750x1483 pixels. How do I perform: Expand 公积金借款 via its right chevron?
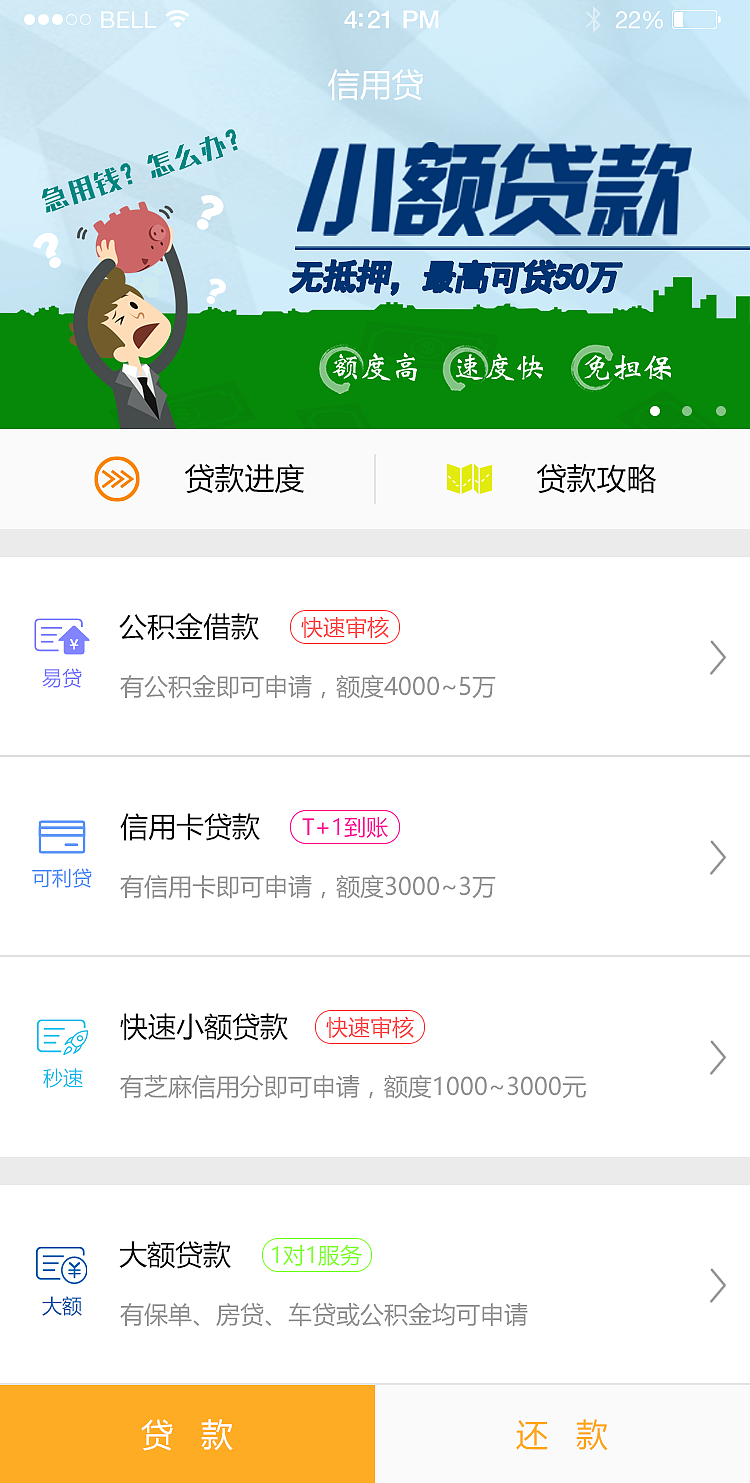(x=717, y=657)
